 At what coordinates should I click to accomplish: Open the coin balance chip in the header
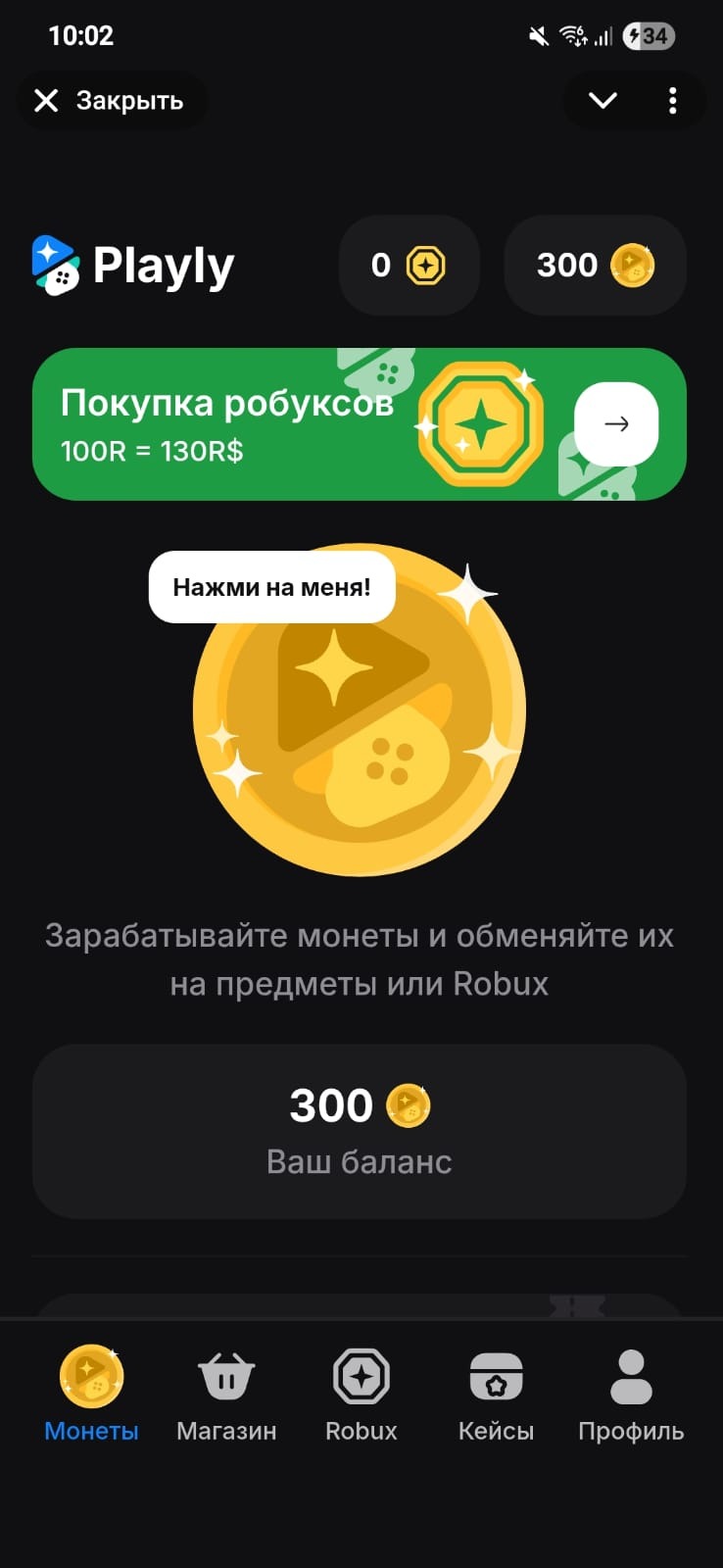click(595, 266)
